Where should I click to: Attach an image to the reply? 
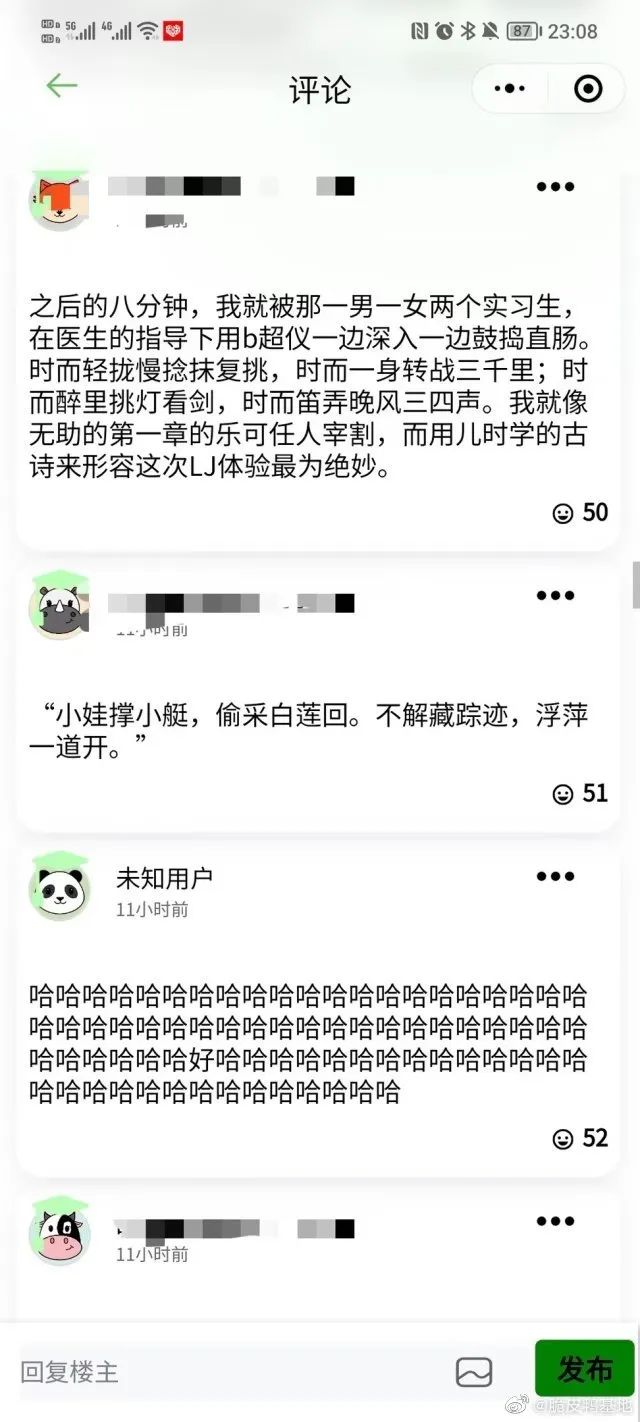coord(474,1372)
